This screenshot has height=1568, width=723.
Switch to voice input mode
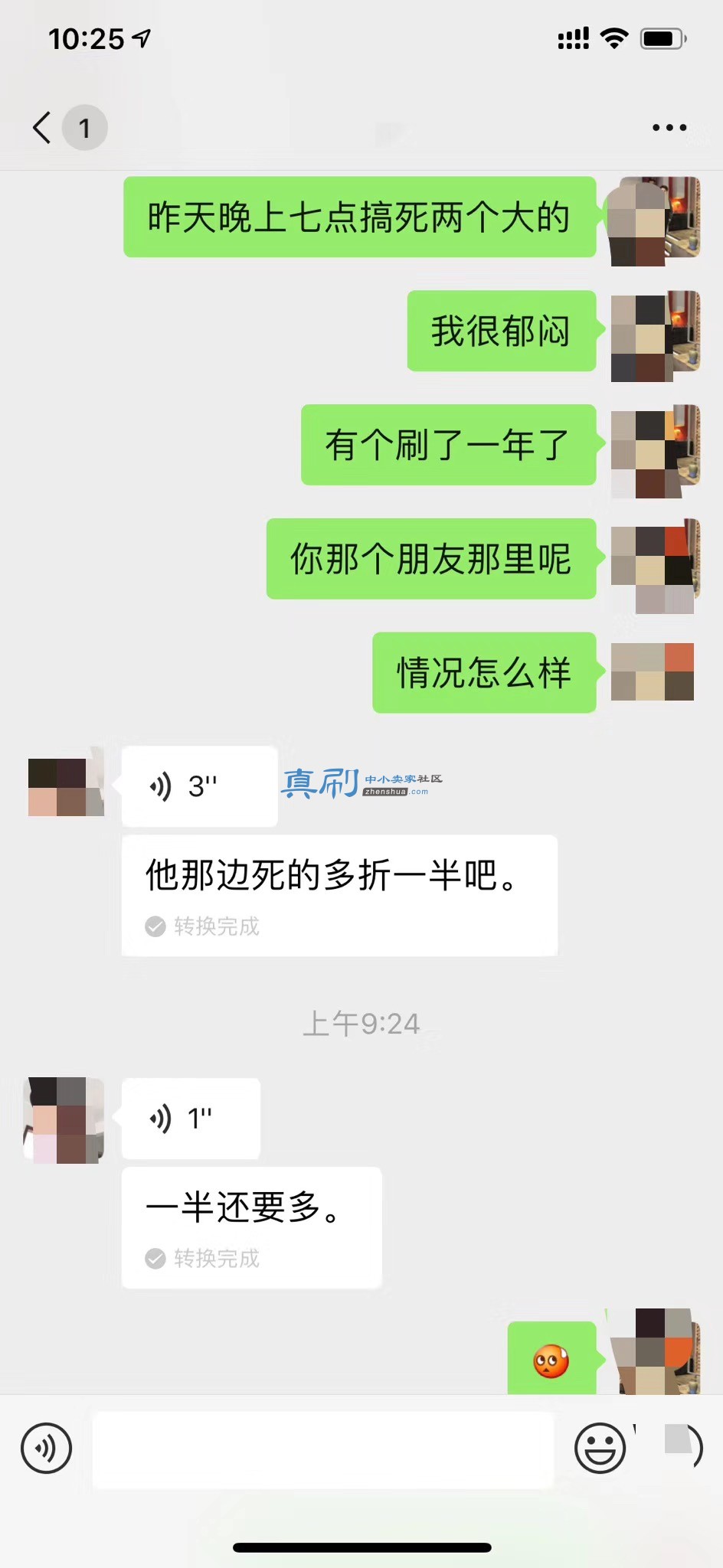pos(47,1448)
